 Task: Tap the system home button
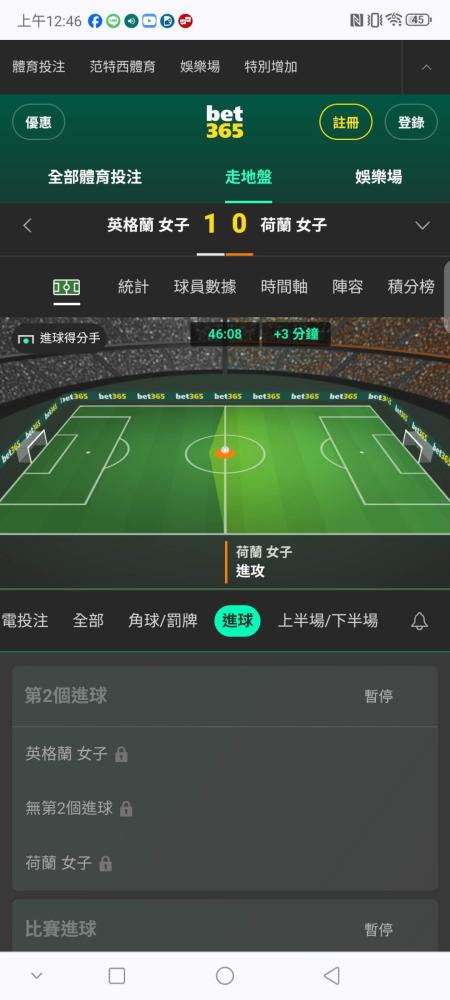[225, 976]
